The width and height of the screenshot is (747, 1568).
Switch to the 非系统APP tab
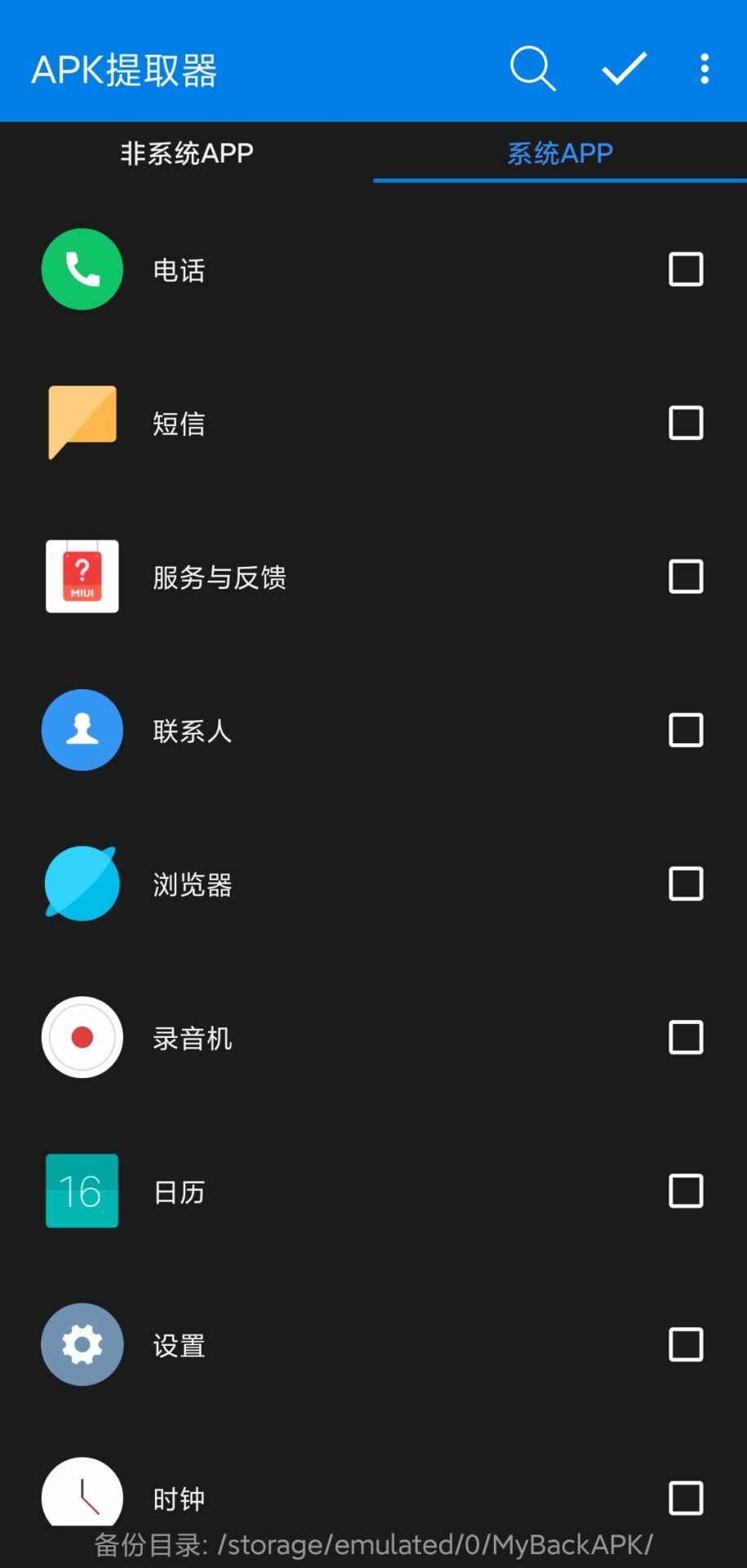[186, 153]
